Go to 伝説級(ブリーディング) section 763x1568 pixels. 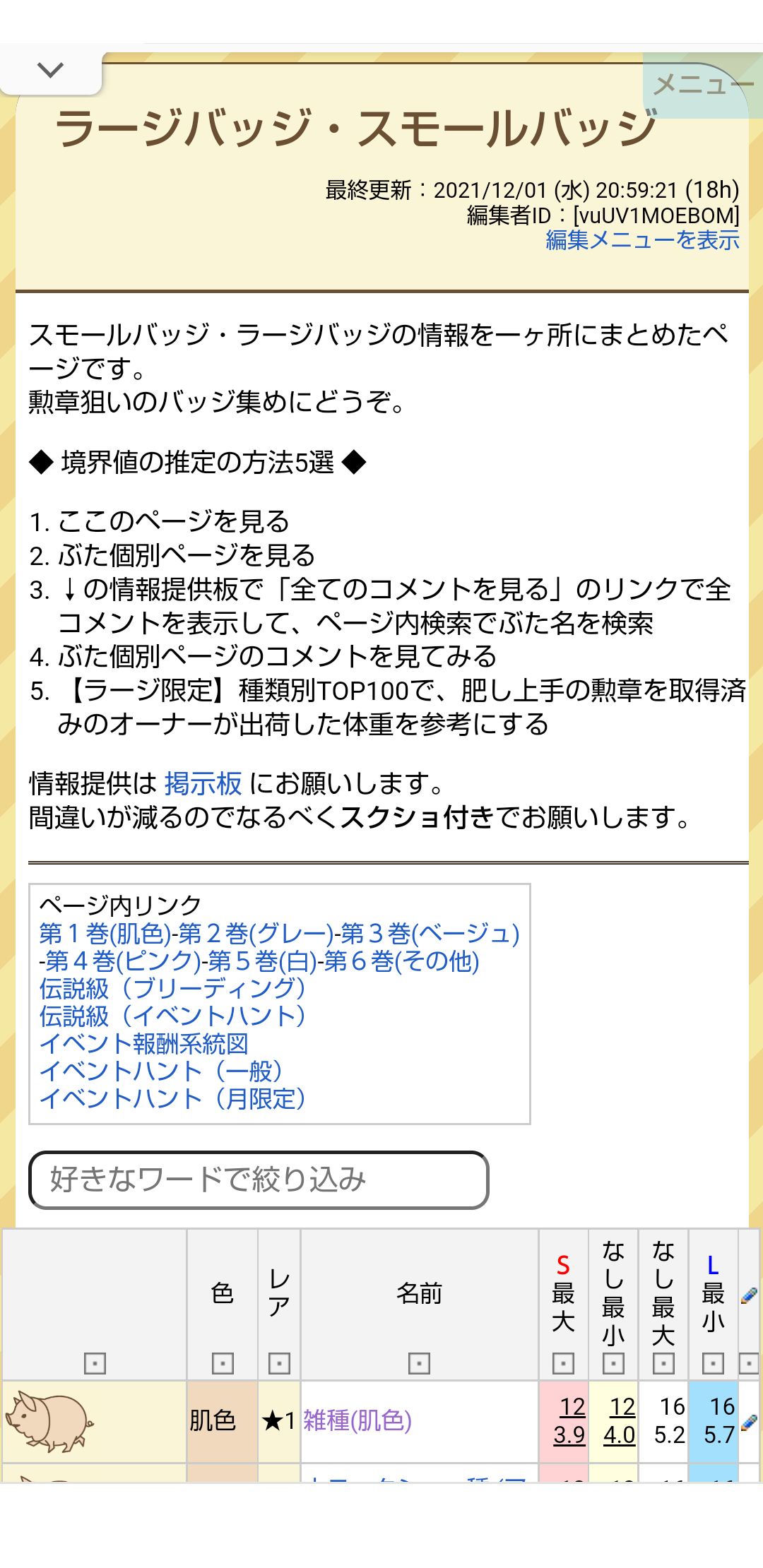[172, 989]
